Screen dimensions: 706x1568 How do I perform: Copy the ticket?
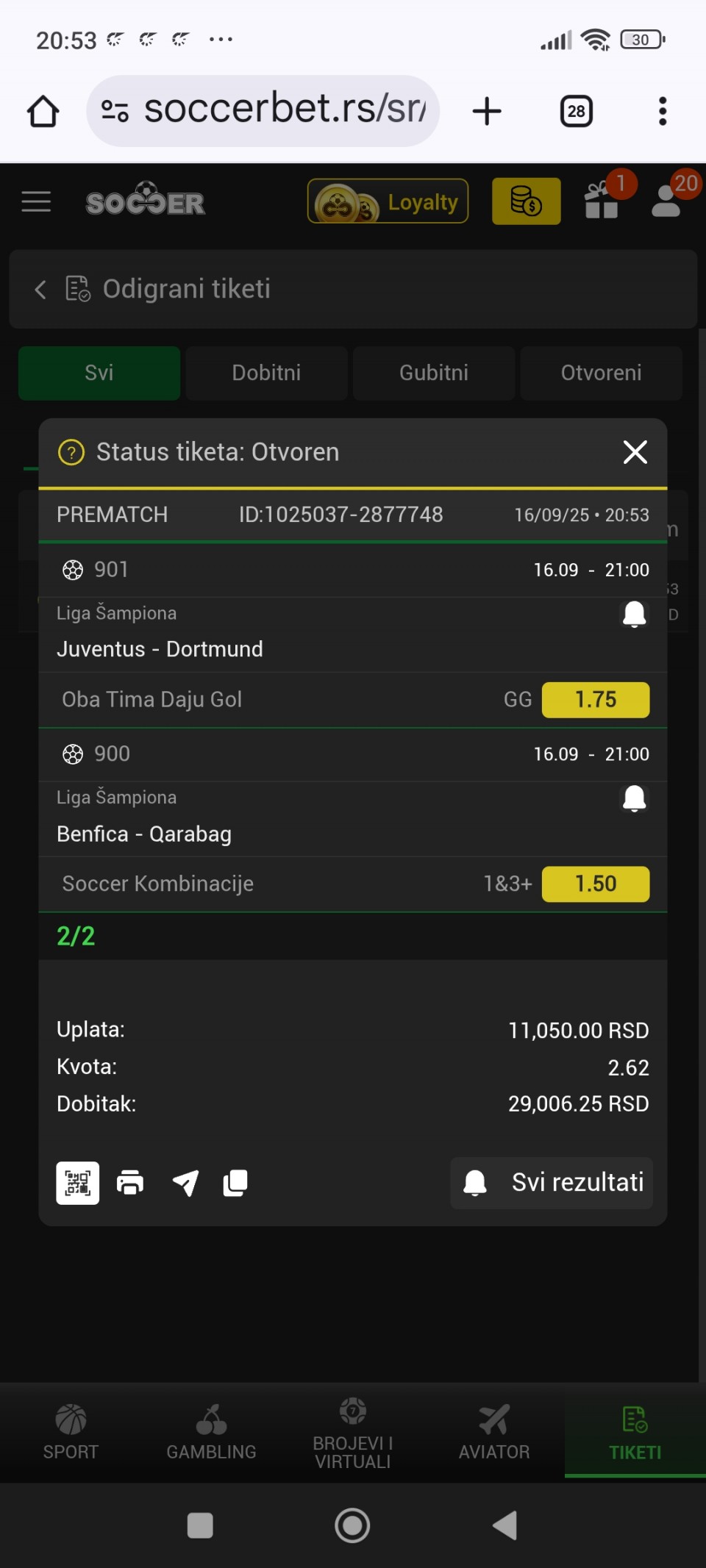[x=235, y=1183]
